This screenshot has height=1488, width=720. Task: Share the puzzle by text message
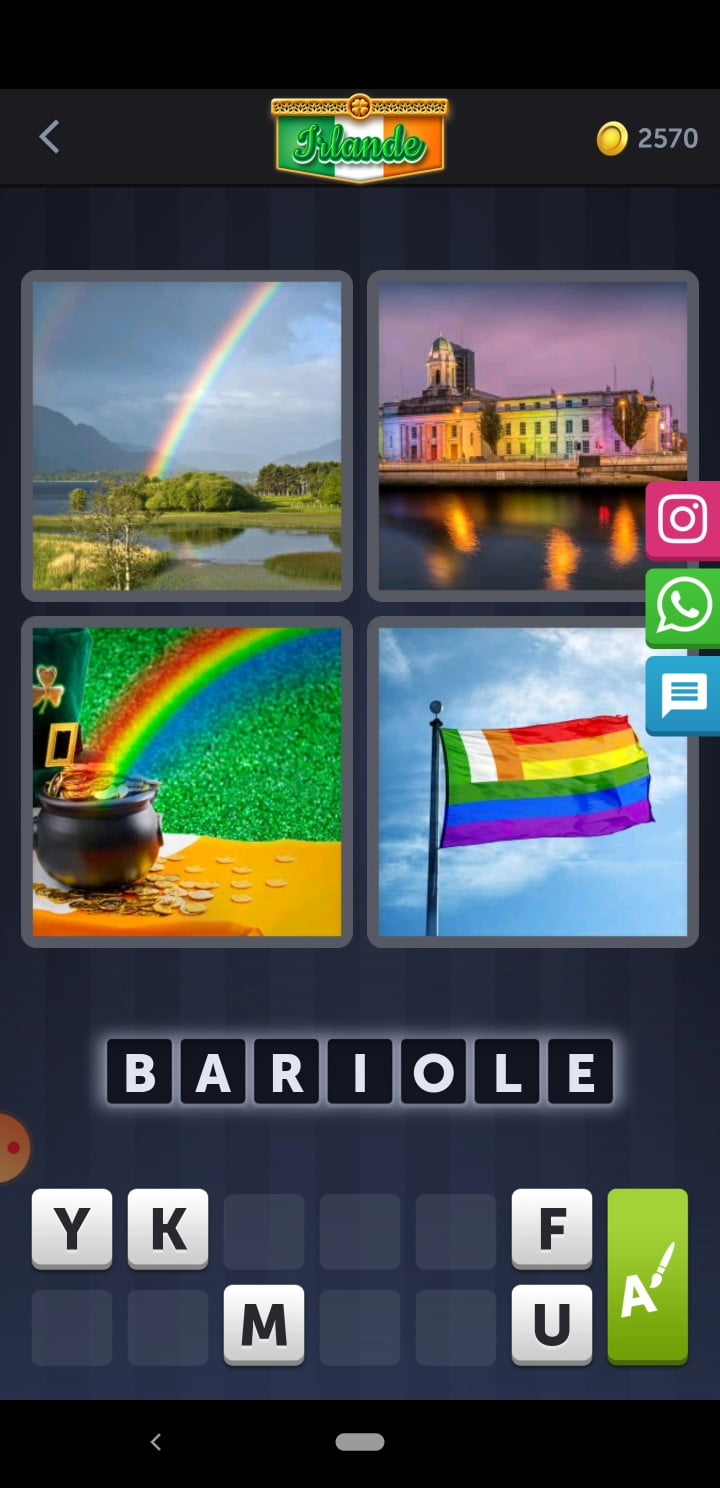click(x=684, y=695)
